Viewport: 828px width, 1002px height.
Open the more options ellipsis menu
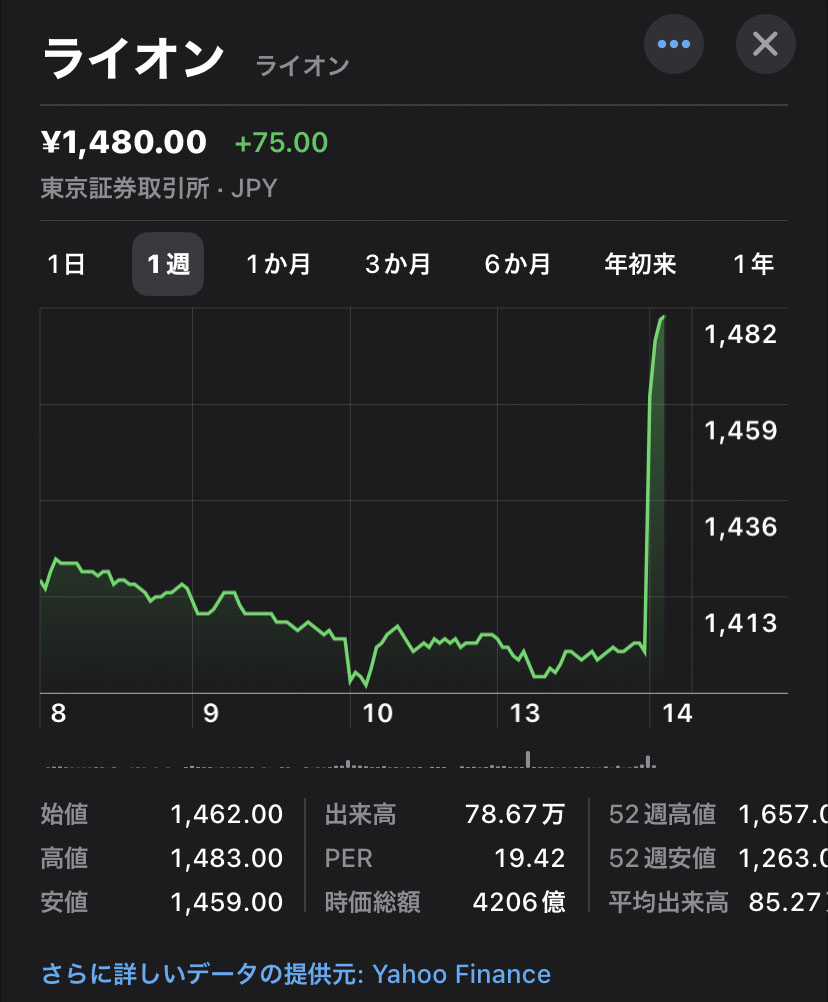tap(673, 44)
